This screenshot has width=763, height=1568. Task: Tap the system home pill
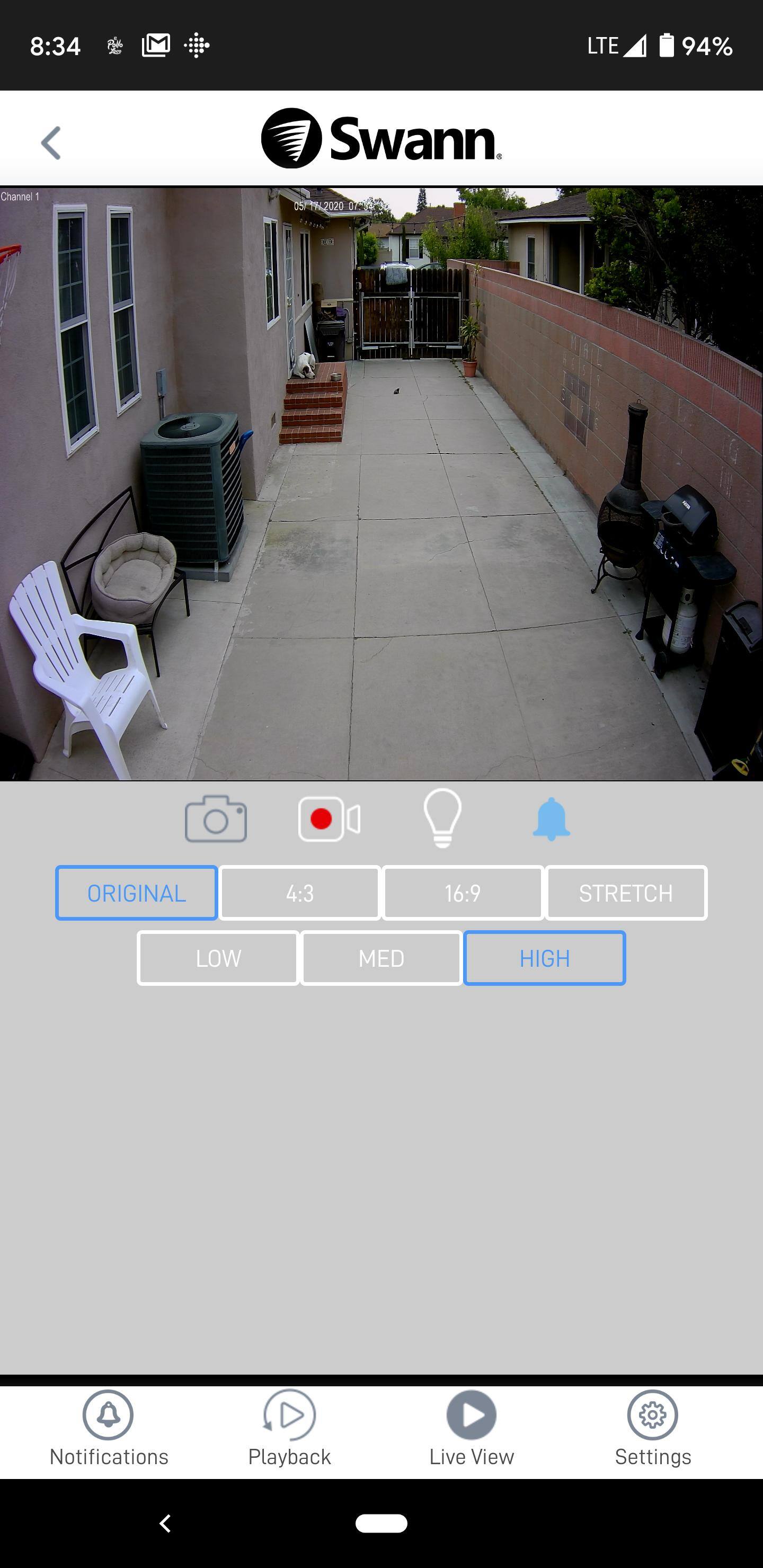381,1523
